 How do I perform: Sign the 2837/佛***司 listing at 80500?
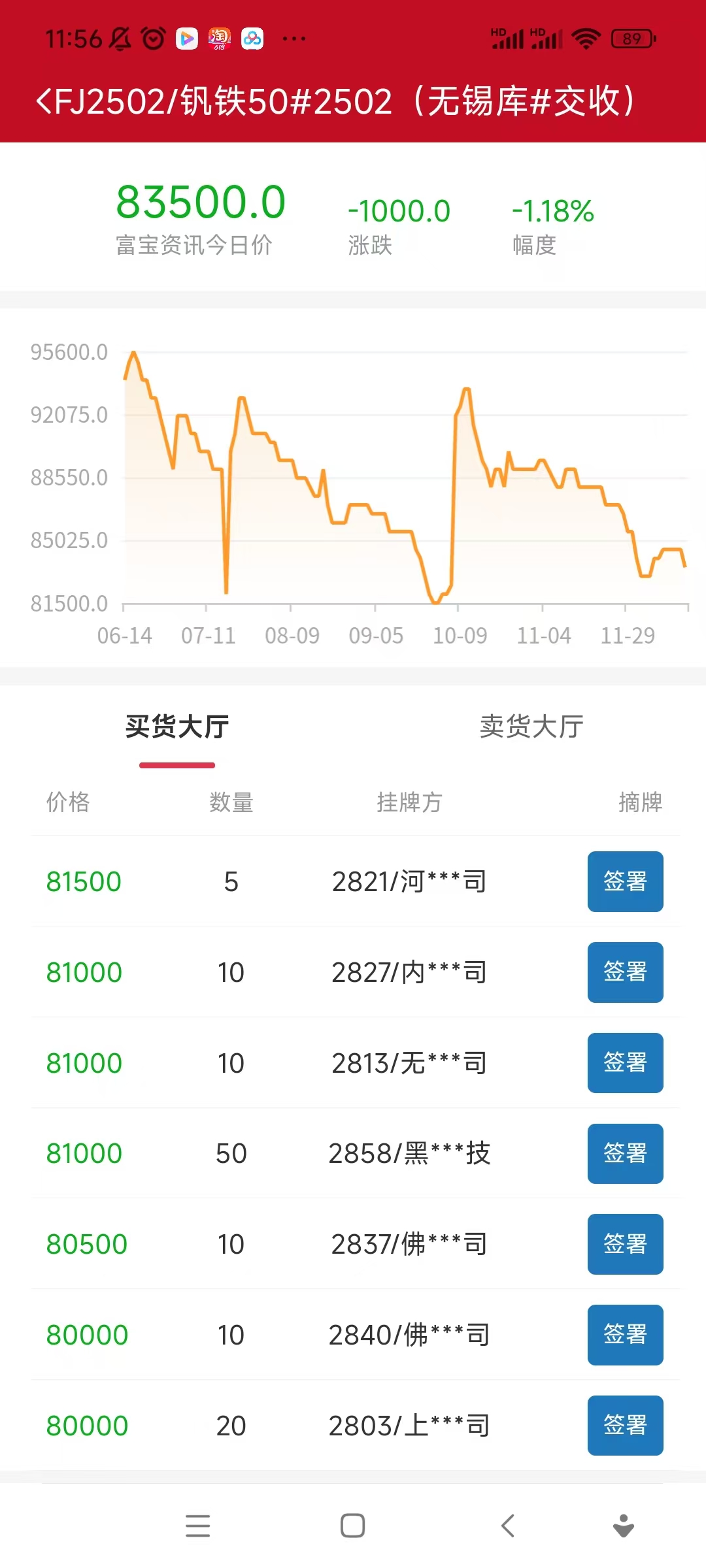point(625,1244)
